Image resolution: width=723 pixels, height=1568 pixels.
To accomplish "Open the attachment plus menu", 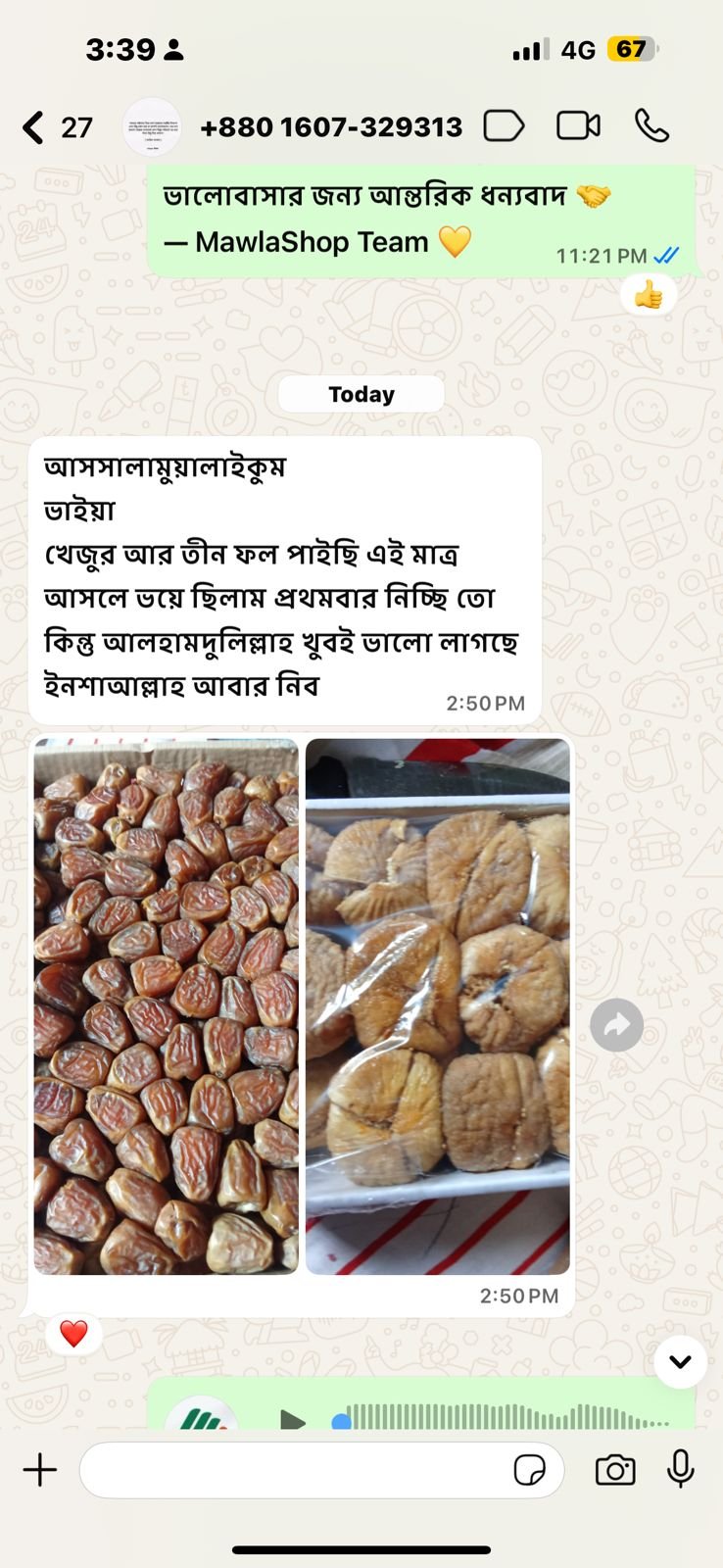I will point(40,1470).
